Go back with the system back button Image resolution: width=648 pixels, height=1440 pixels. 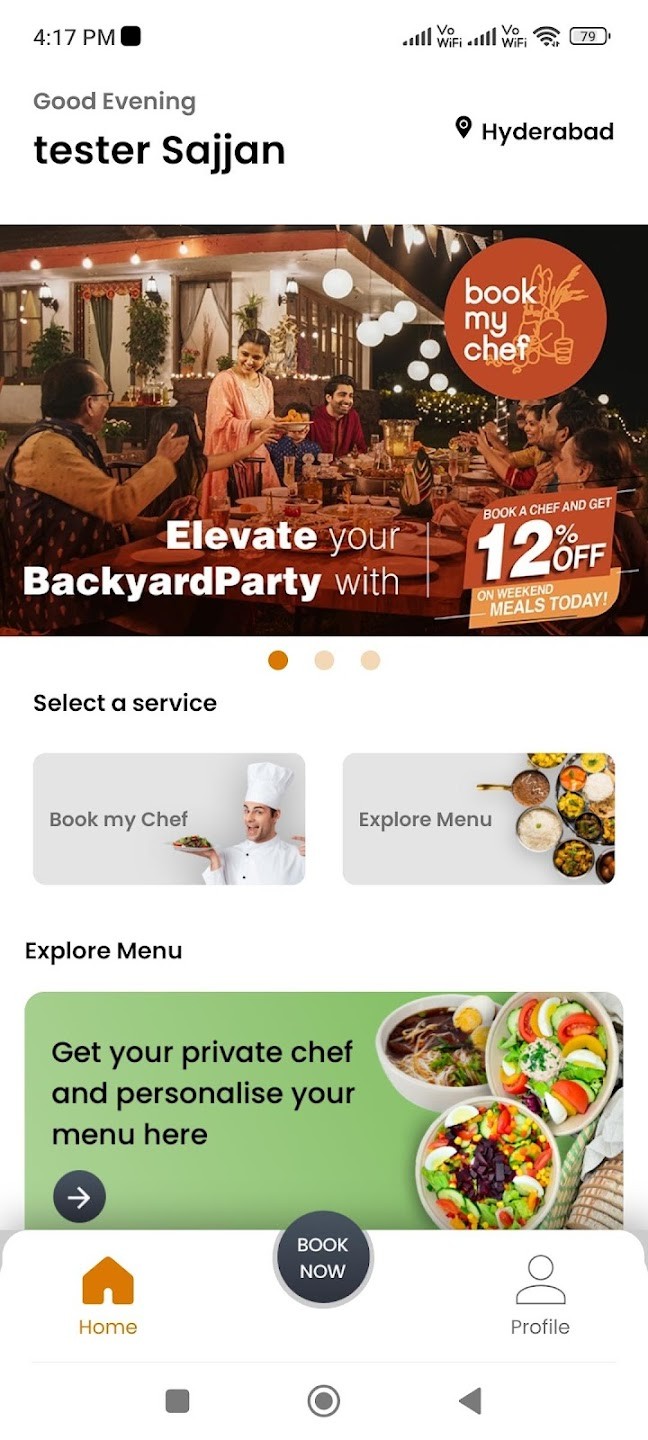pyautogui.click(x=470, y=1401)
